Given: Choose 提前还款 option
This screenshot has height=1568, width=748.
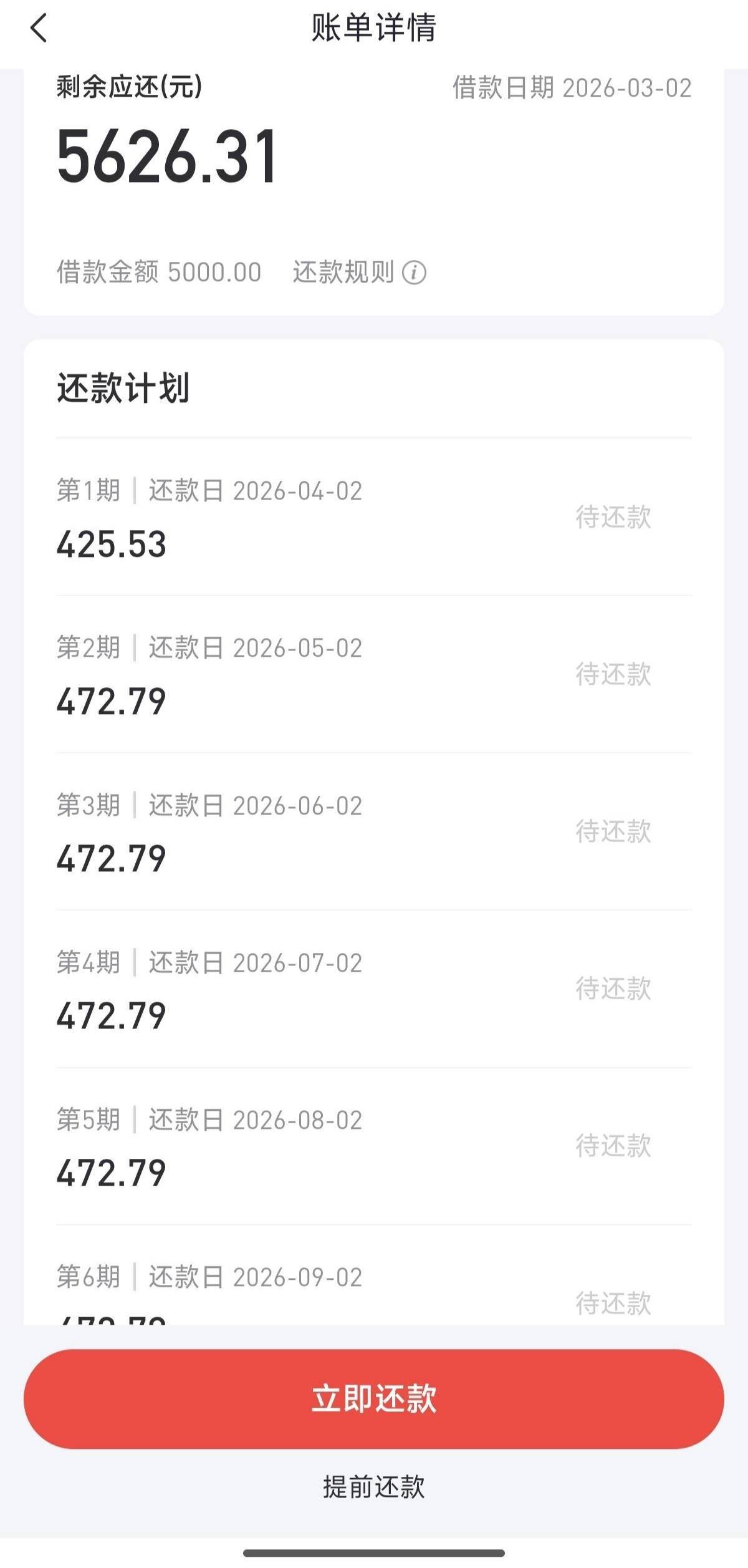Looking at the screenshot, I should tap(374, 1488).
